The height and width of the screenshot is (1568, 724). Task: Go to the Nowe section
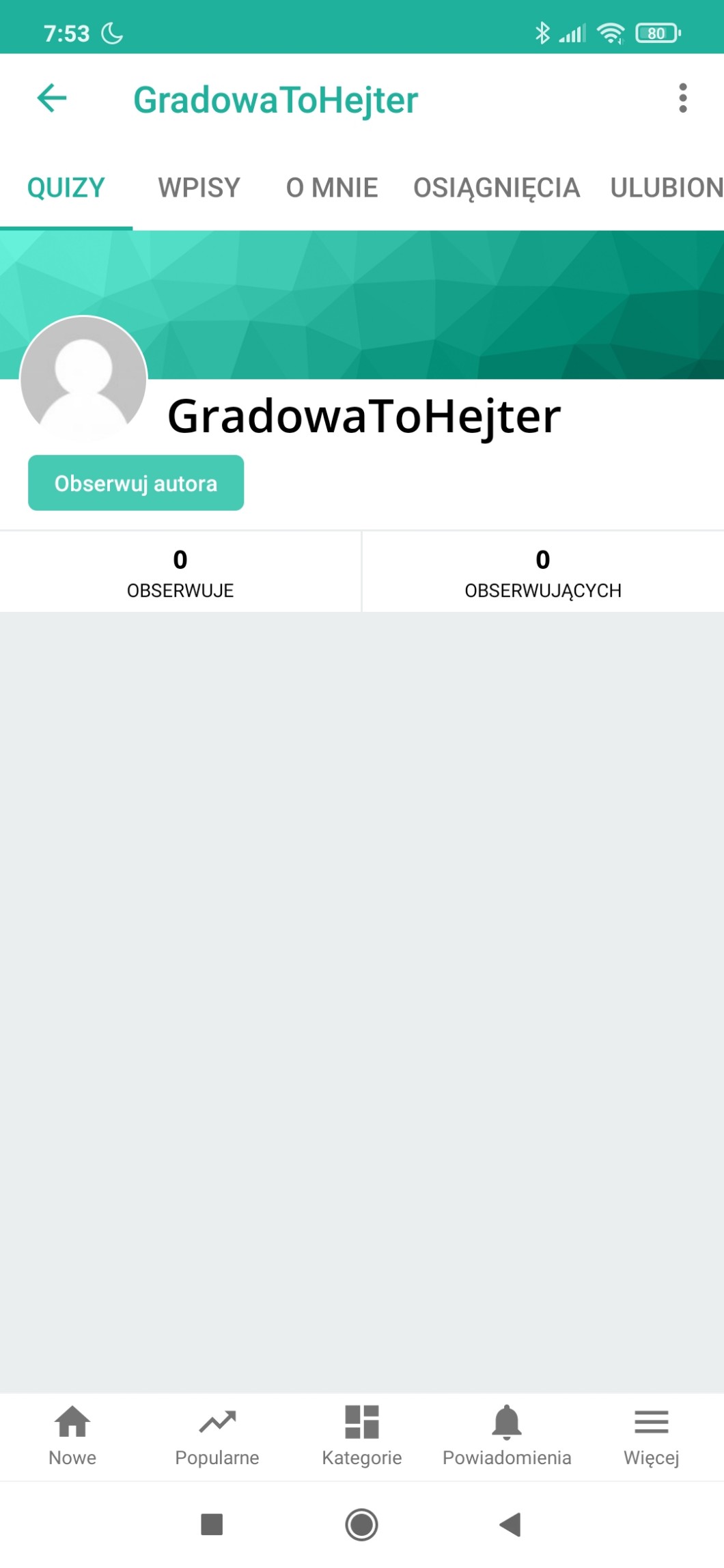[x=72, y=1436]
